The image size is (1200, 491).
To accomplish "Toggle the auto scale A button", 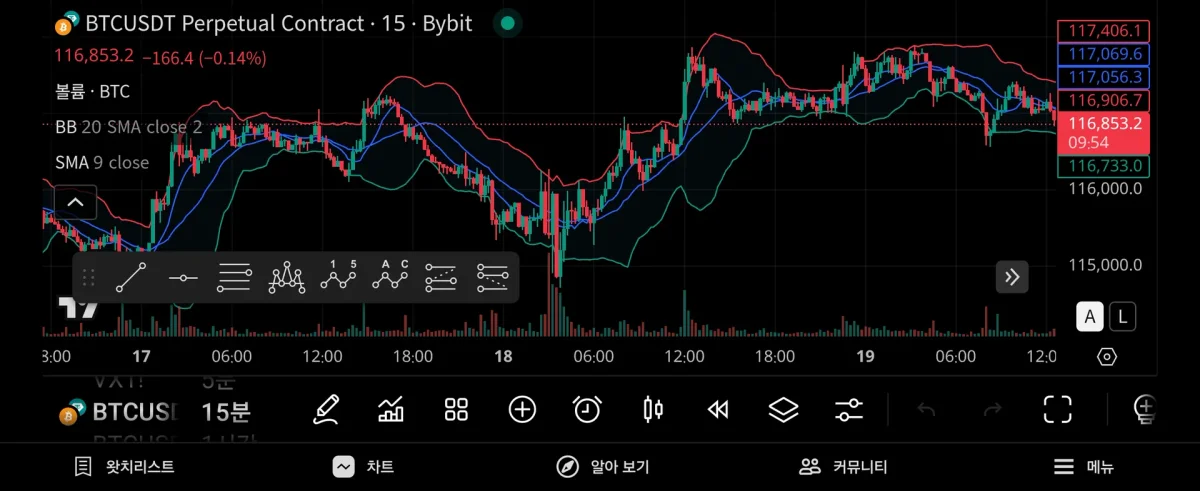I will point(1090,317).
